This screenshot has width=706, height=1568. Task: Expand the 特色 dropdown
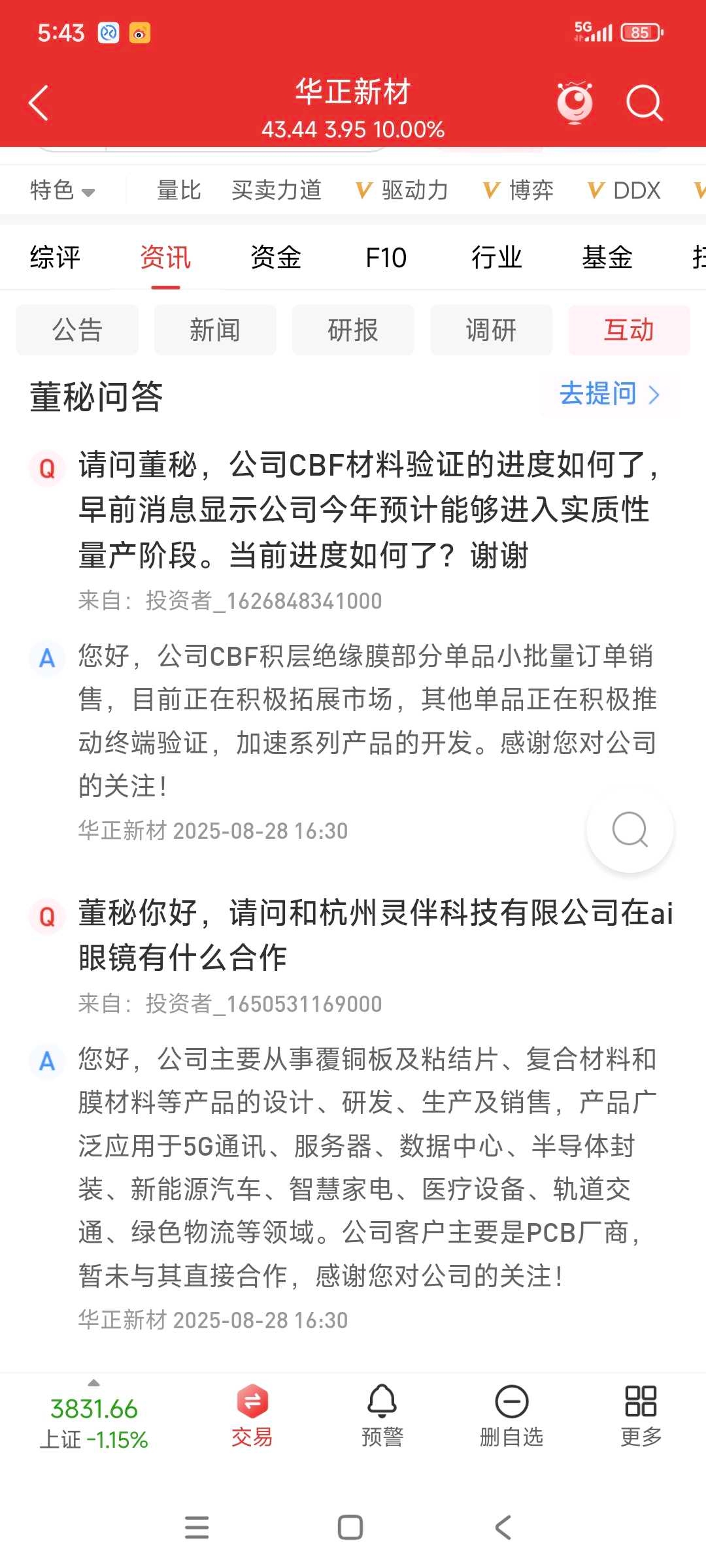point(62,190)
